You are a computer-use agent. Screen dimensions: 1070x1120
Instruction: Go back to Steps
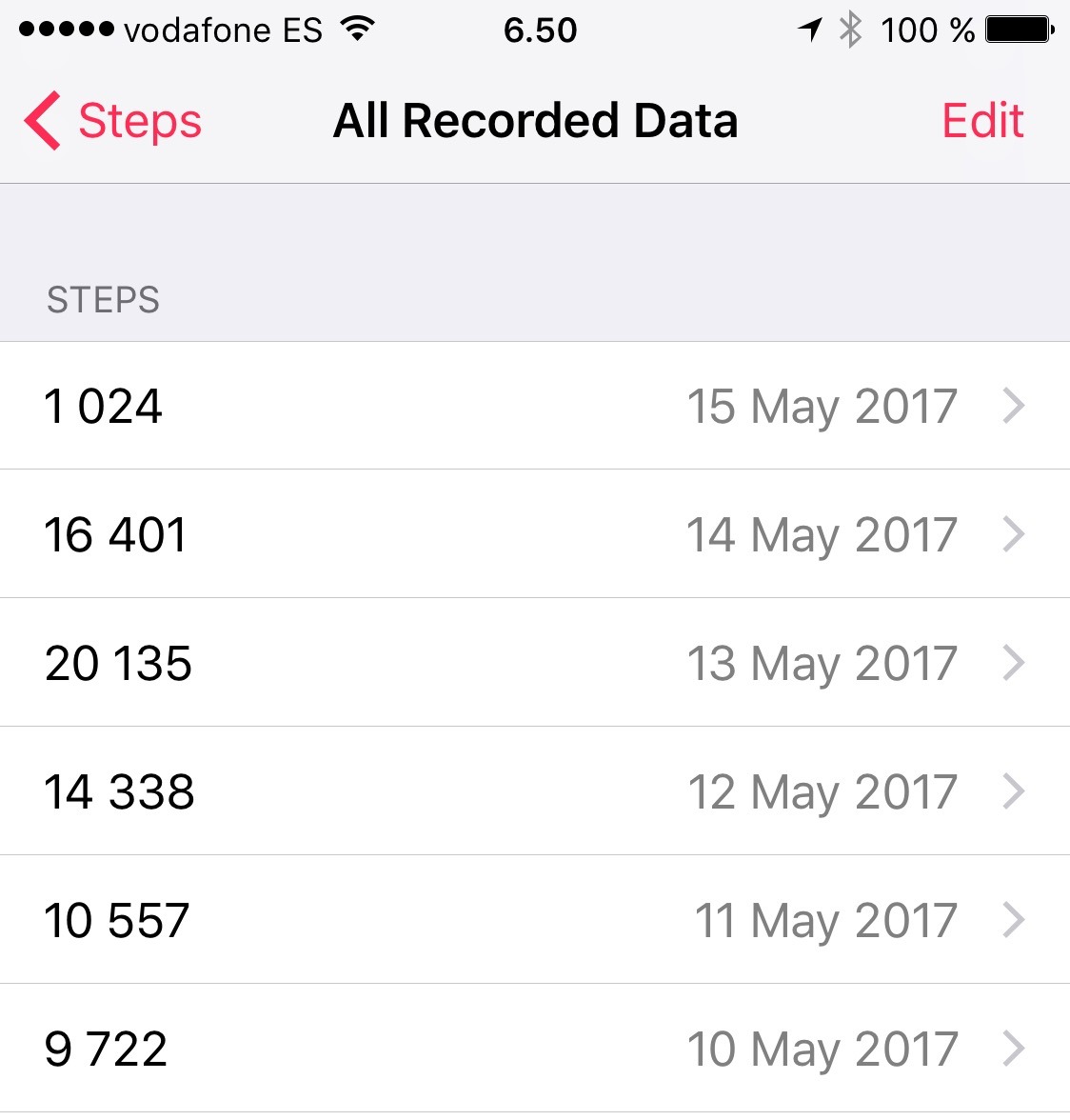point(114,121)
